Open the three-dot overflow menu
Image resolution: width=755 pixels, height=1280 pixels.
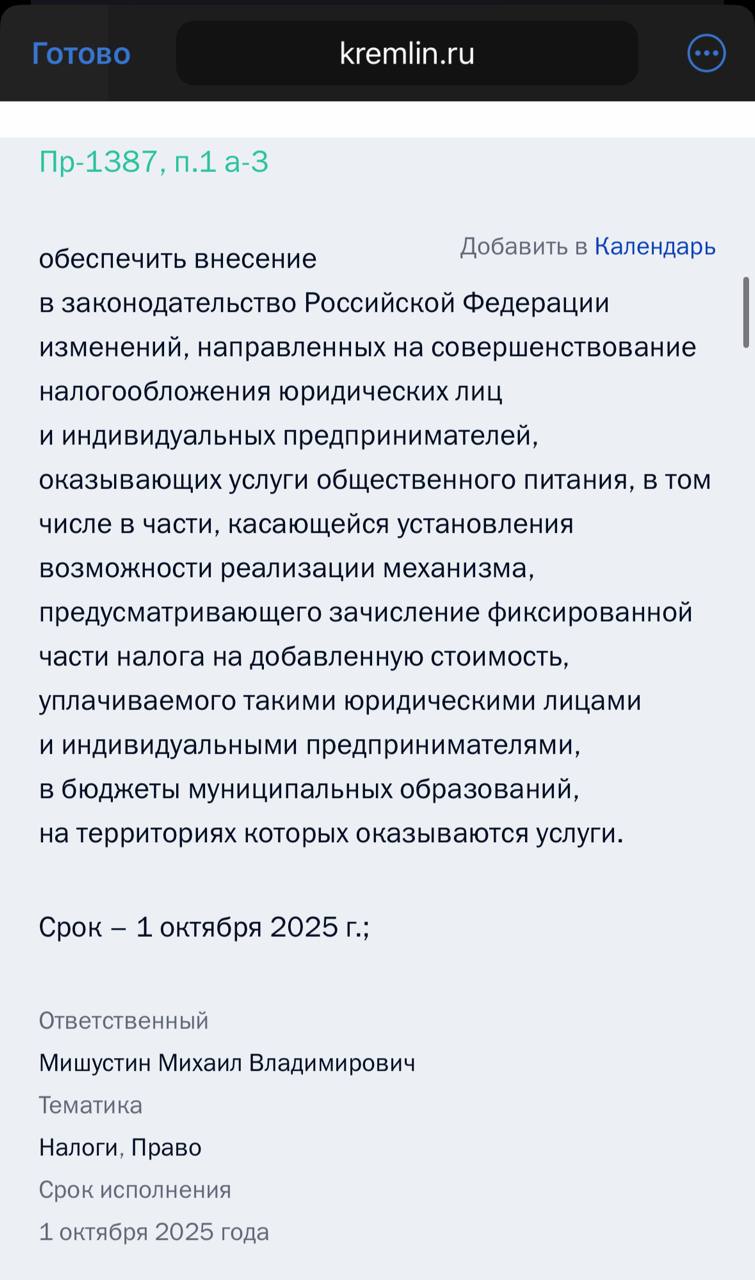pos(706,53)
